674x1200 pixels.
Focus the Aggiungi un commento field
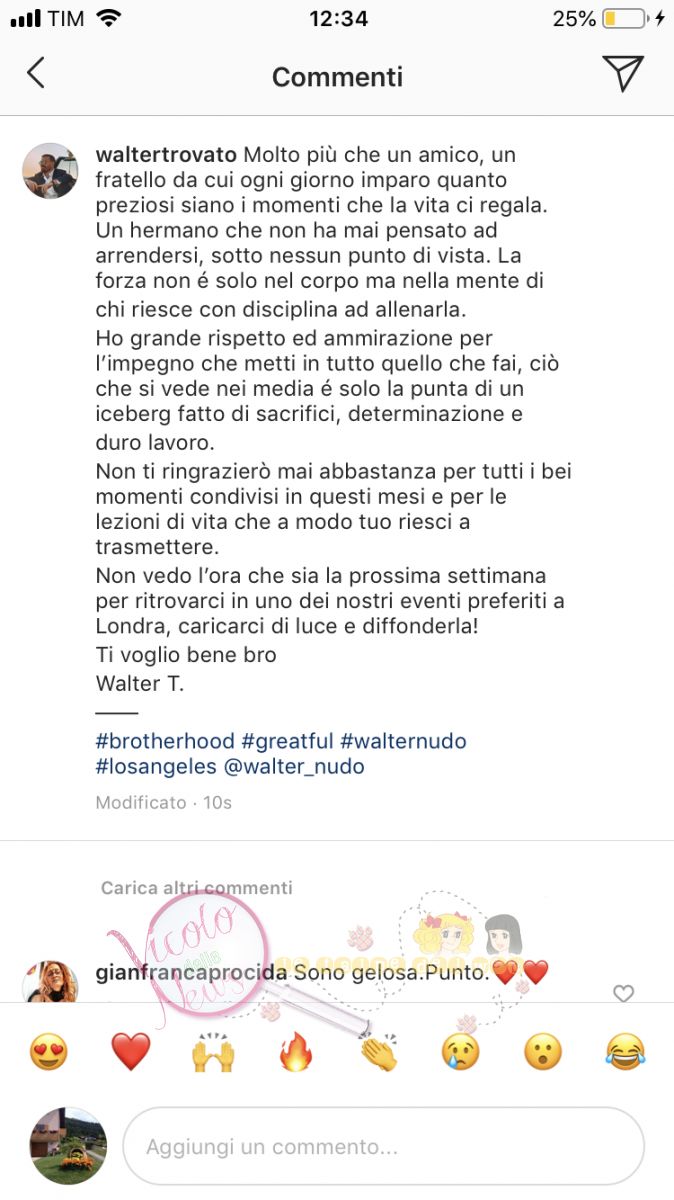point(383,1146)
